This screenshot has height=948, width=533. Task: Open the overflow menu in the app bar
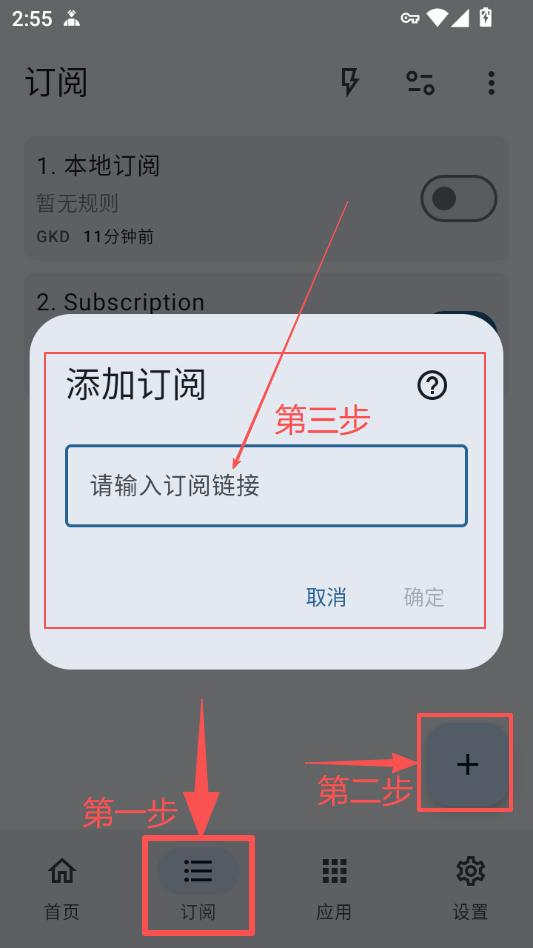[491, 82]
